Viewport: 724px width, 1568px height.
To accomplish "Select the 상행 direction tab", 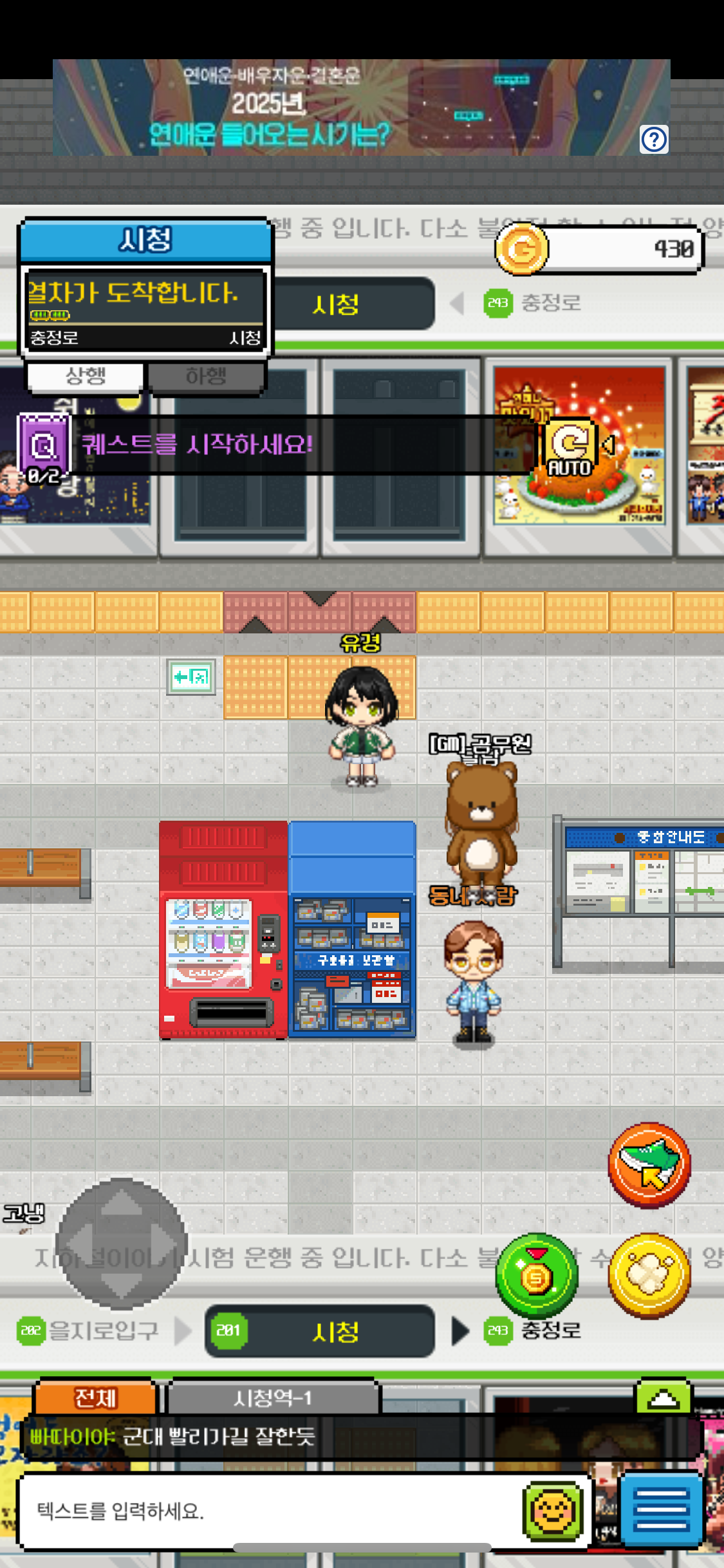I will point(85,376).
